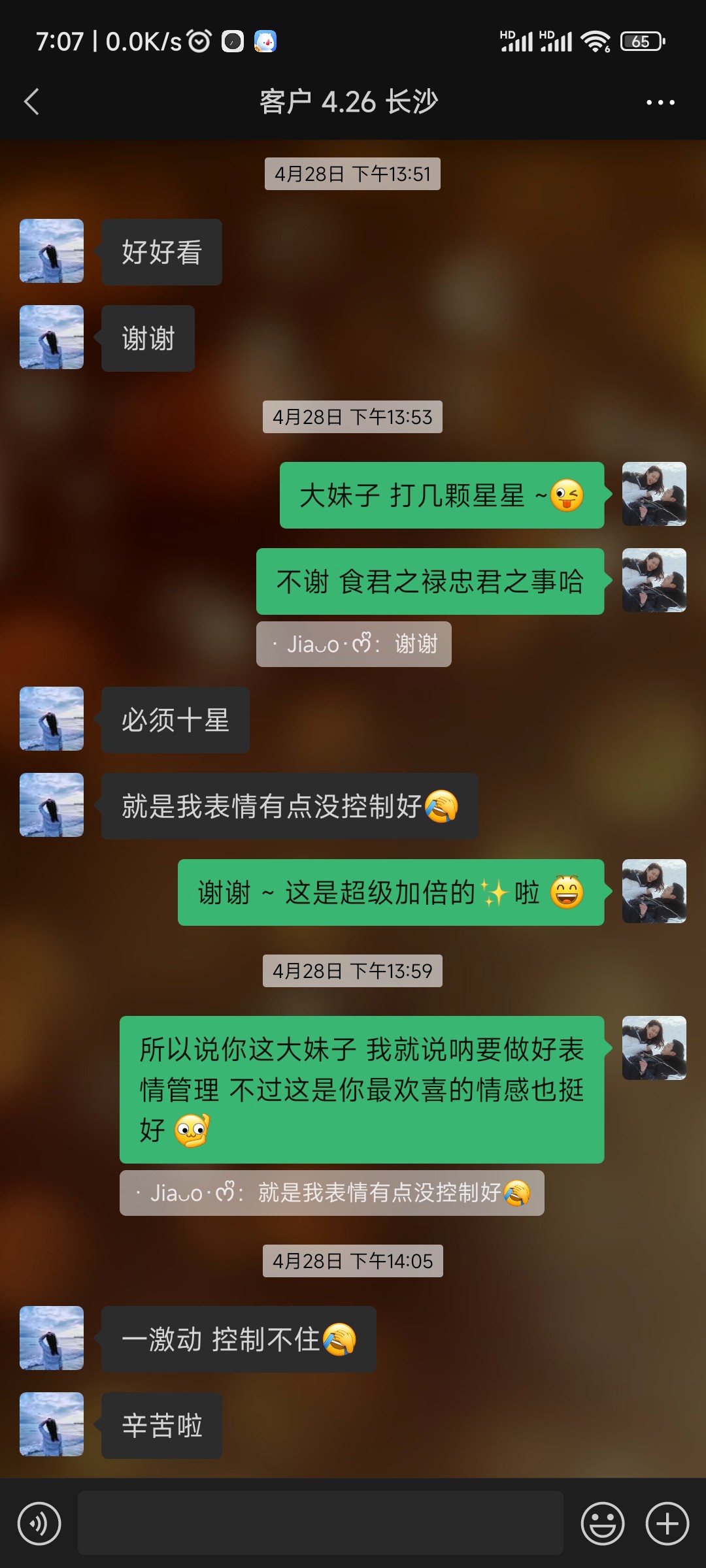The height and width of the screenshot is (1568, 706).
Task: Switch to voice message input
Action: pos(39,1524)
